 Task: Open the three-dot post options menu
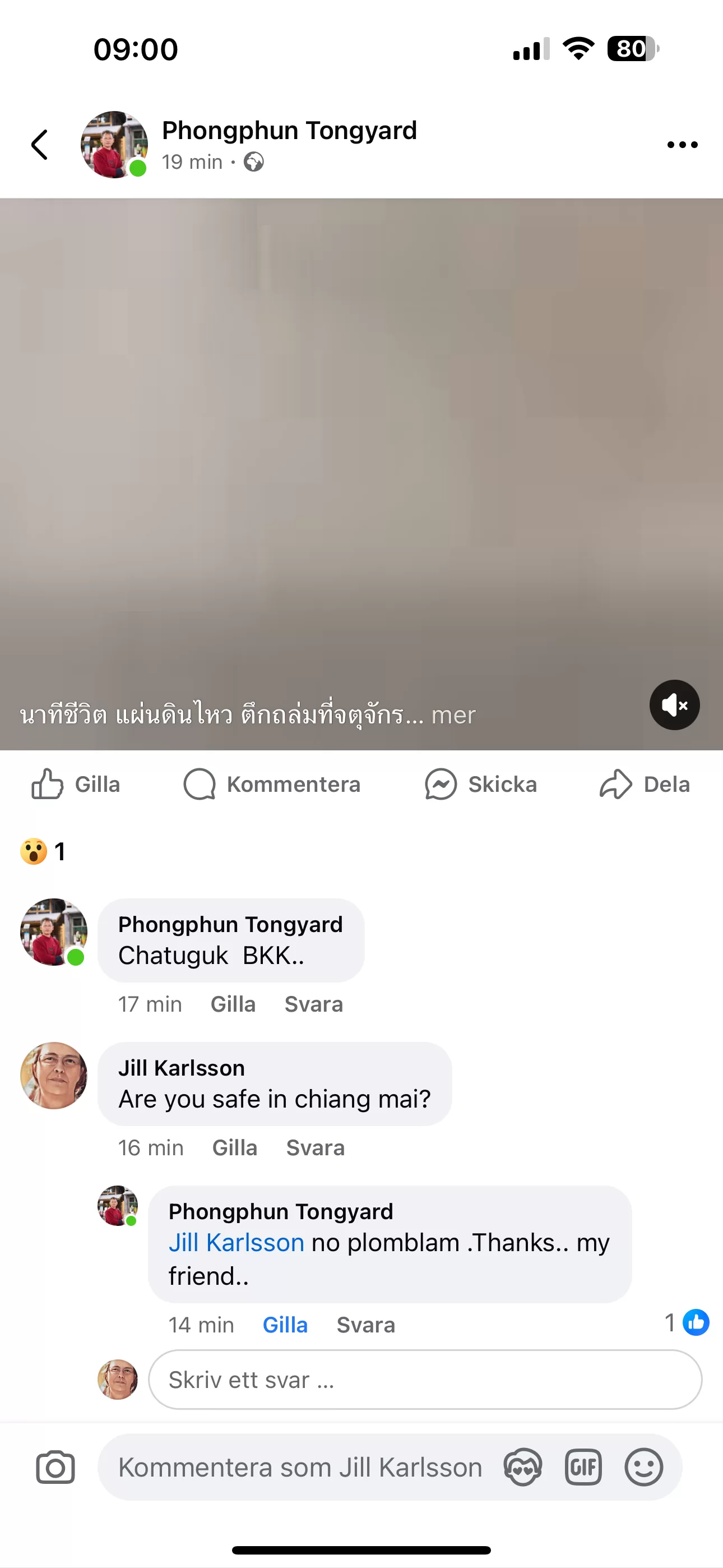(x=682, y=145)
